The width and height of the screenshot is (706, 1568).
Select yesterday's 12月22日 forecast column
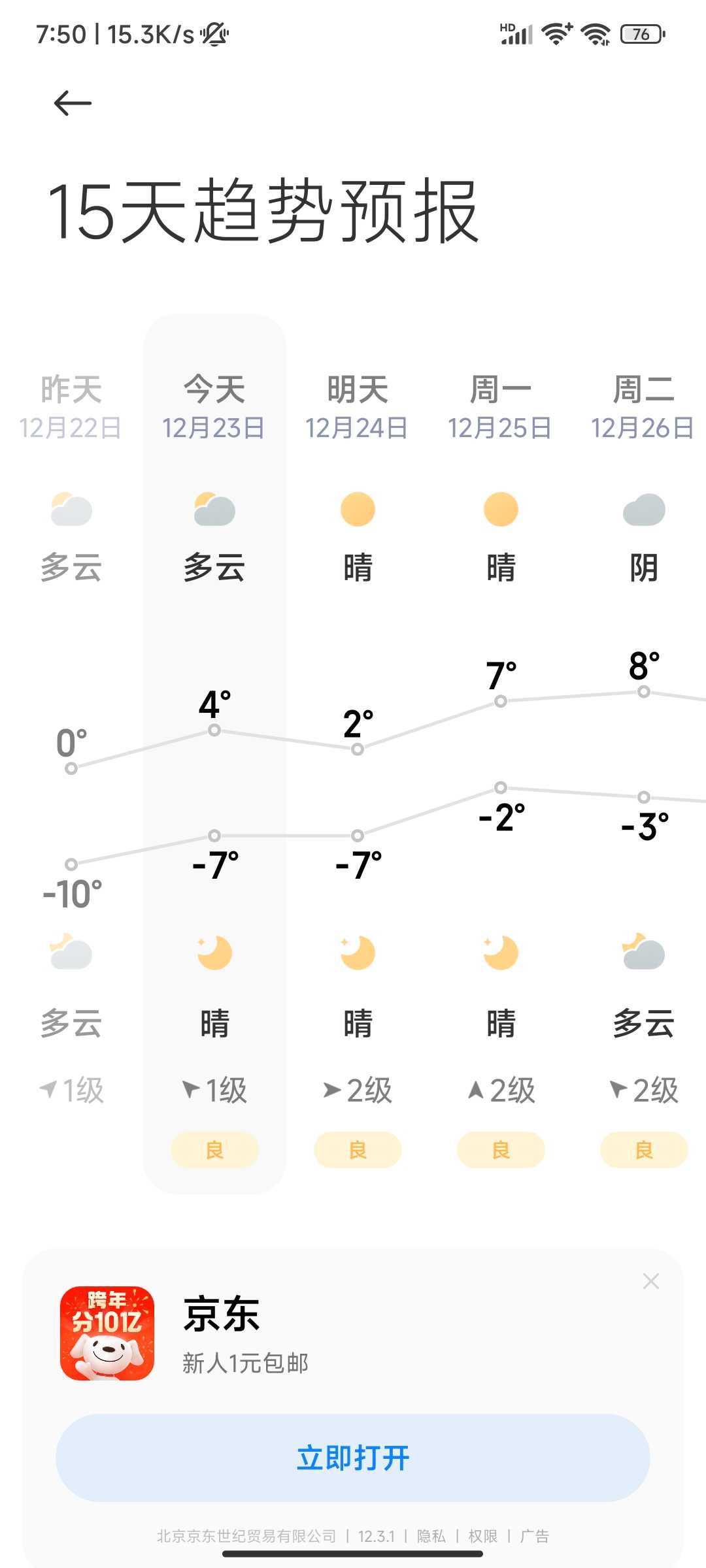pos(71,751)
